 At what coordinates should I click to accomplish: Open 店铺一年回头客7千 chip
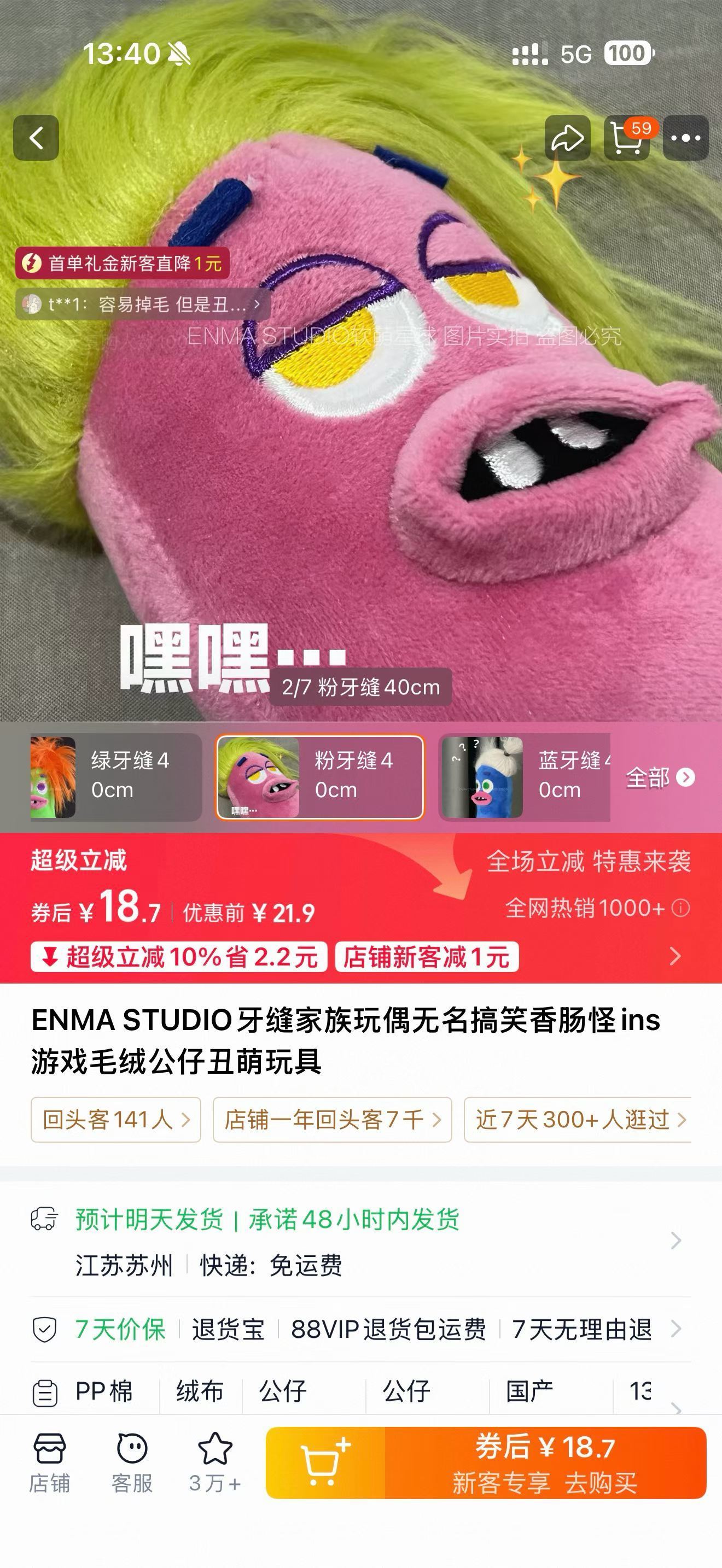click(x=332, y=1119)
